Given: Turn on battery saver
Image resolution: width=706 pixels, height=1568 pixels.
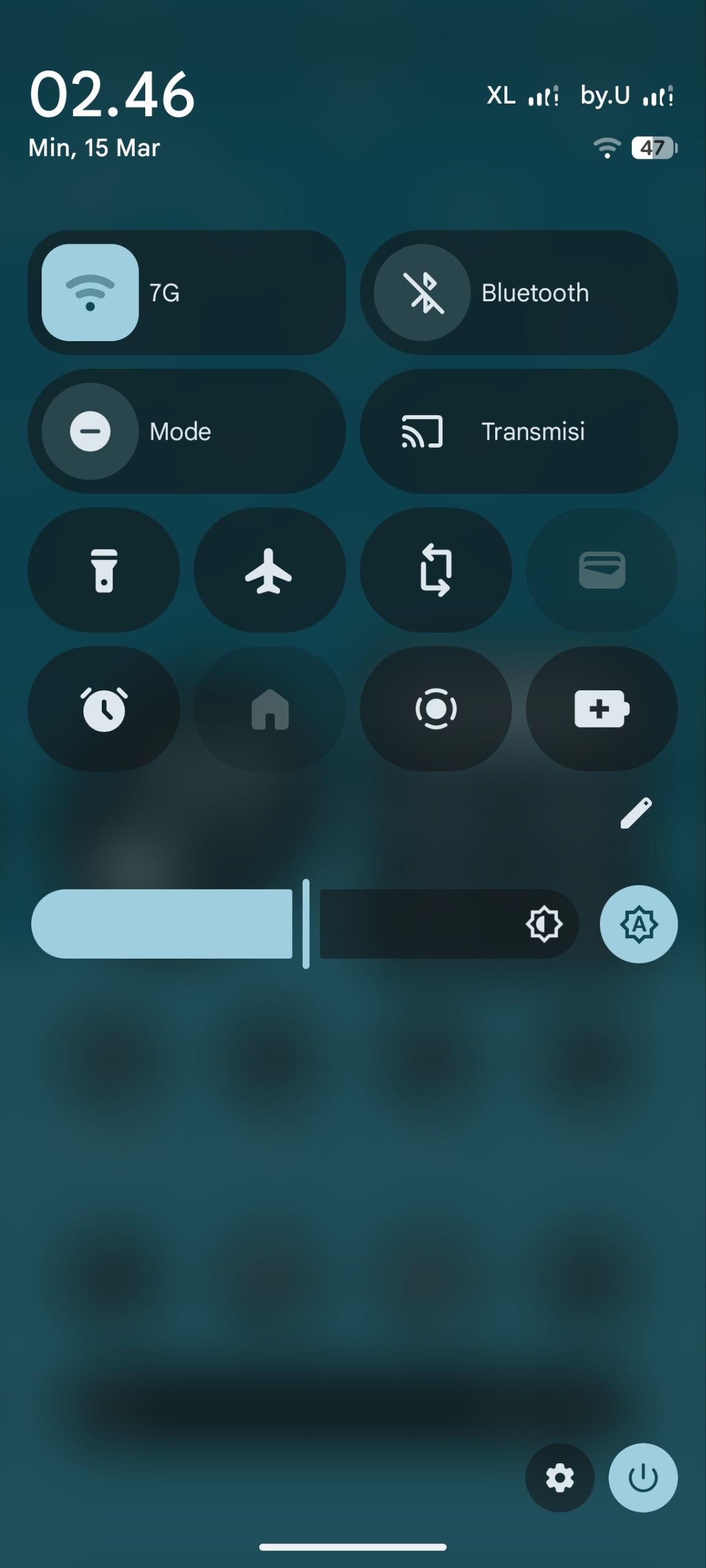Looking at the screenshot, I should pyautogui.click(x=602, y=709).
